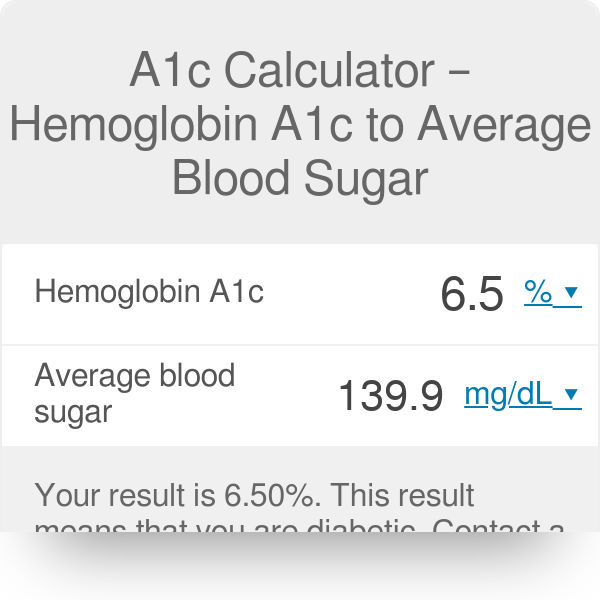Screen dimensions: 600x600
Task: Edit the average blood sugar value 139.9
Action: click(390, 396)
